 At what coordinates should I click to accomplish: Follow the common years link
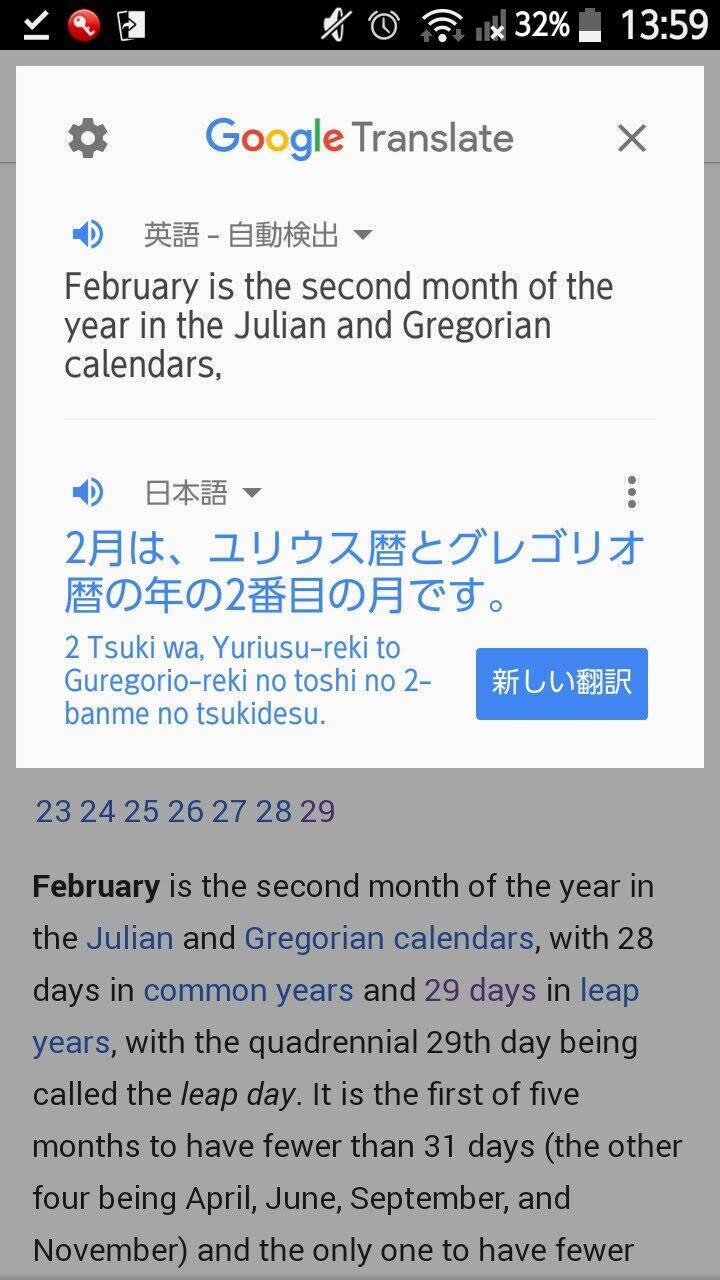pyautogui.click(x=248, y=990)
